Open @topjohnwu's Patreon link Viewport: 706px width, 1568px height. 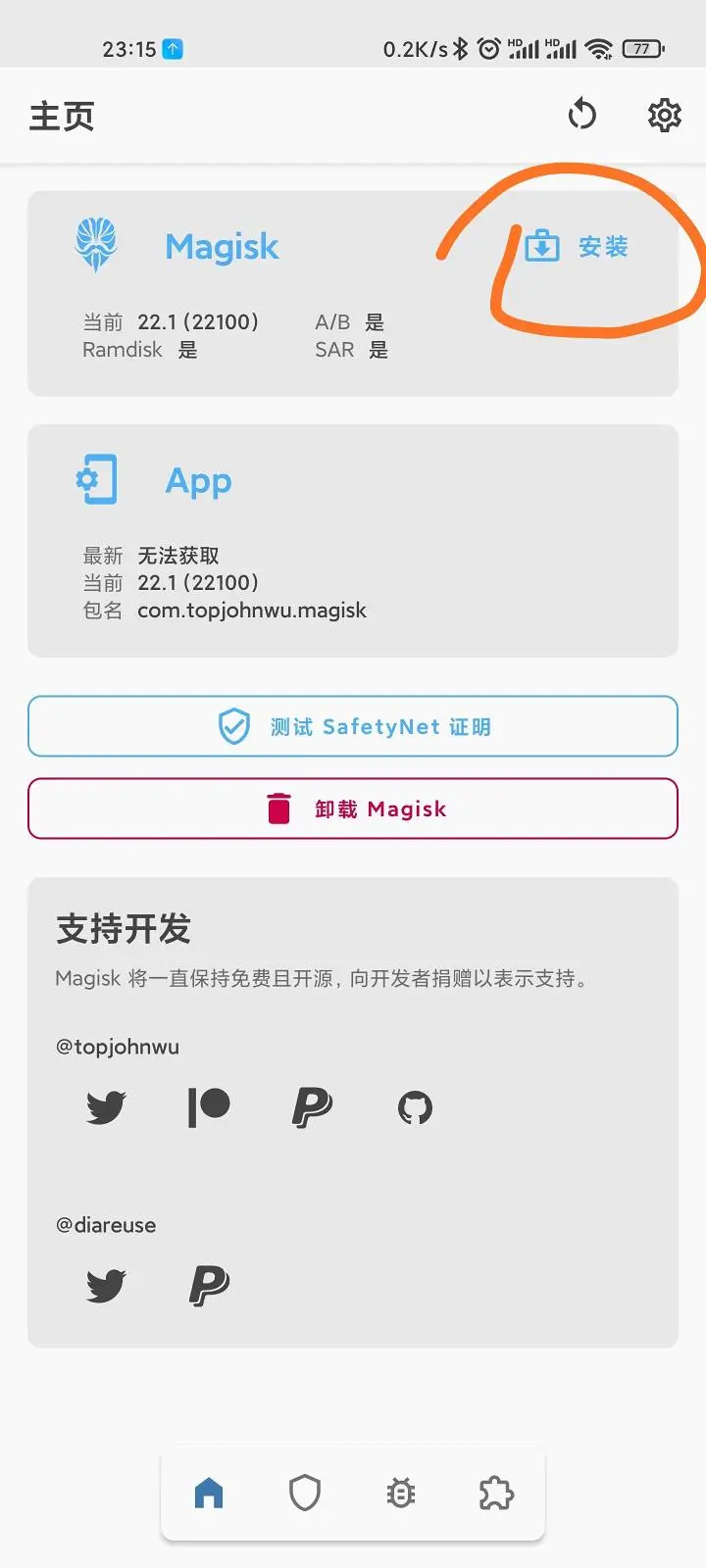point(209,1107)
